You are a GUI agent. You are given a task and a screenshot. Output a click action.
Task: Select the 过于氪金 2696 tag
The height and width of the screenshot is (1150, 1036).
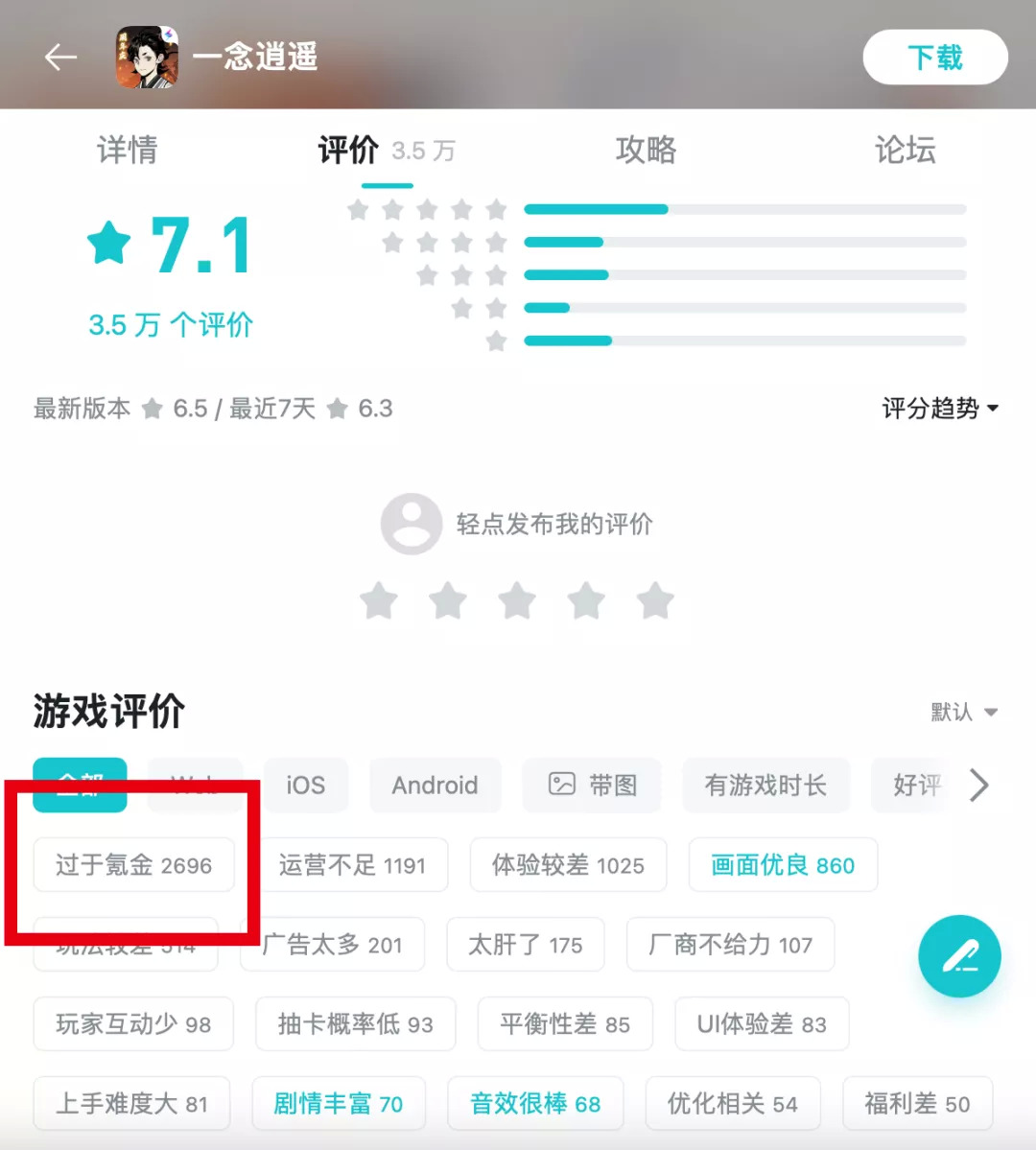click(133, 865)
